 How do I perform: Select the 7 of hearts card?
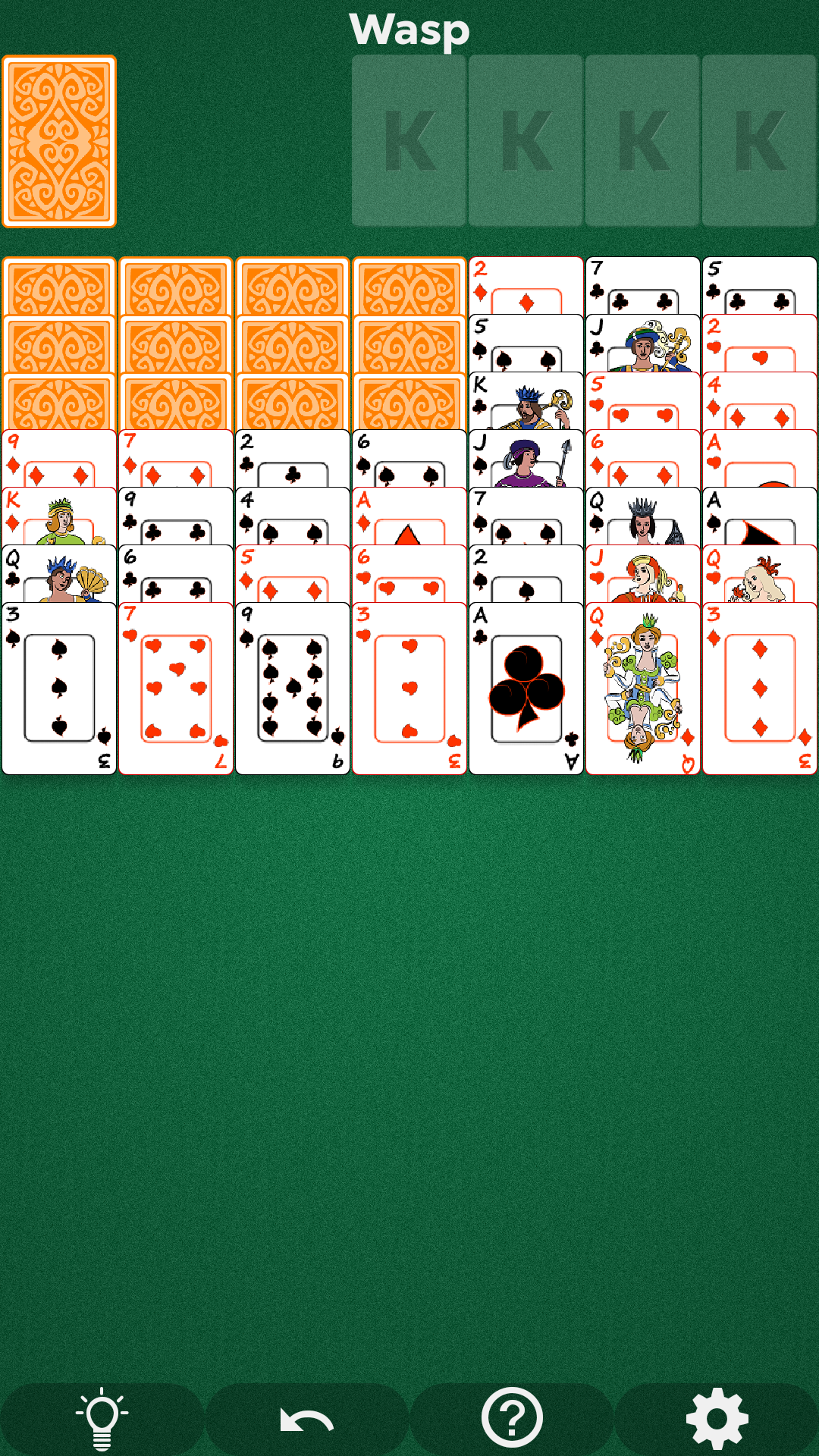pos(176,689)
